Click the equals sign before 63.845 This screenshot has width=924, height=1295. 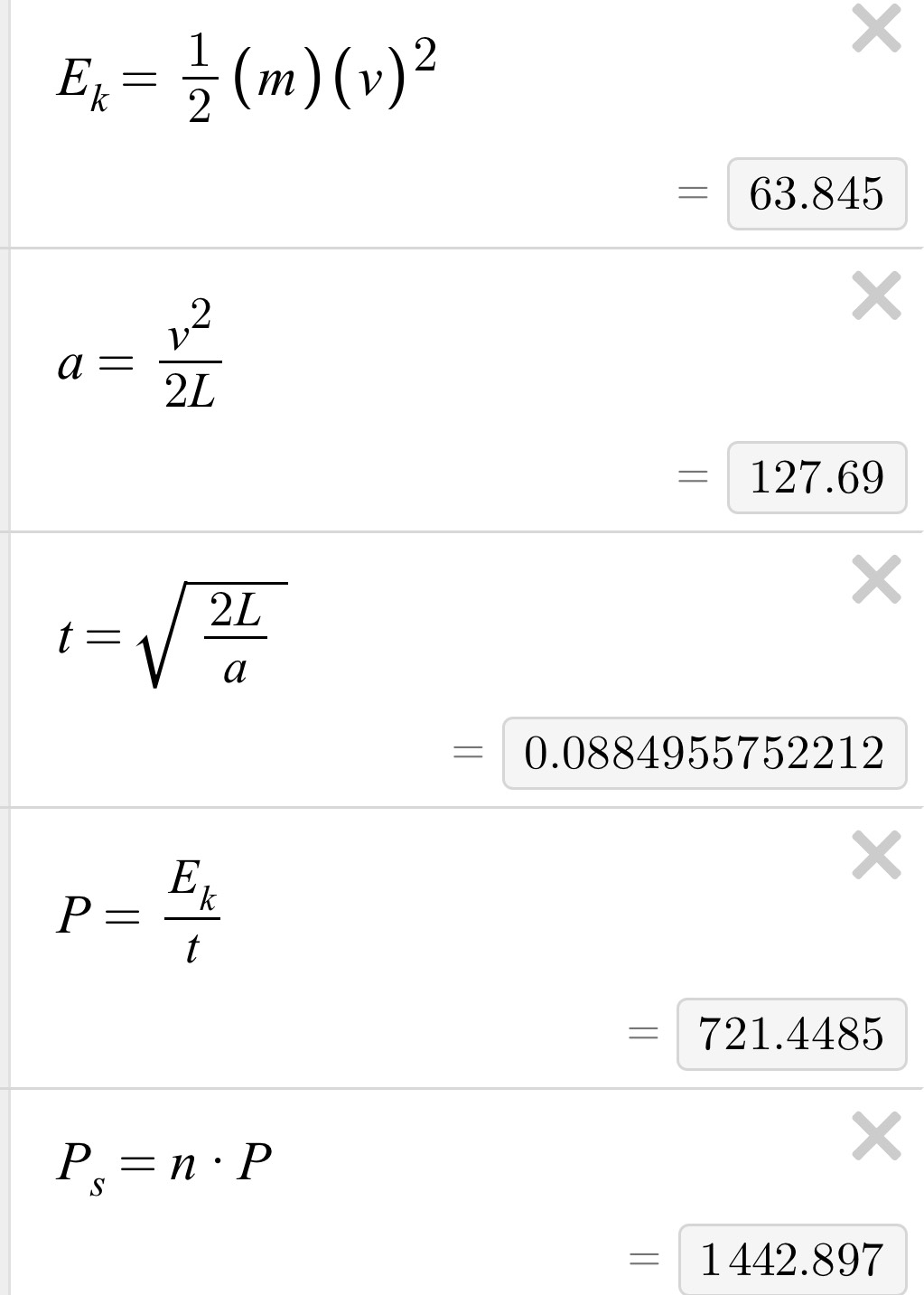point(692,191)
